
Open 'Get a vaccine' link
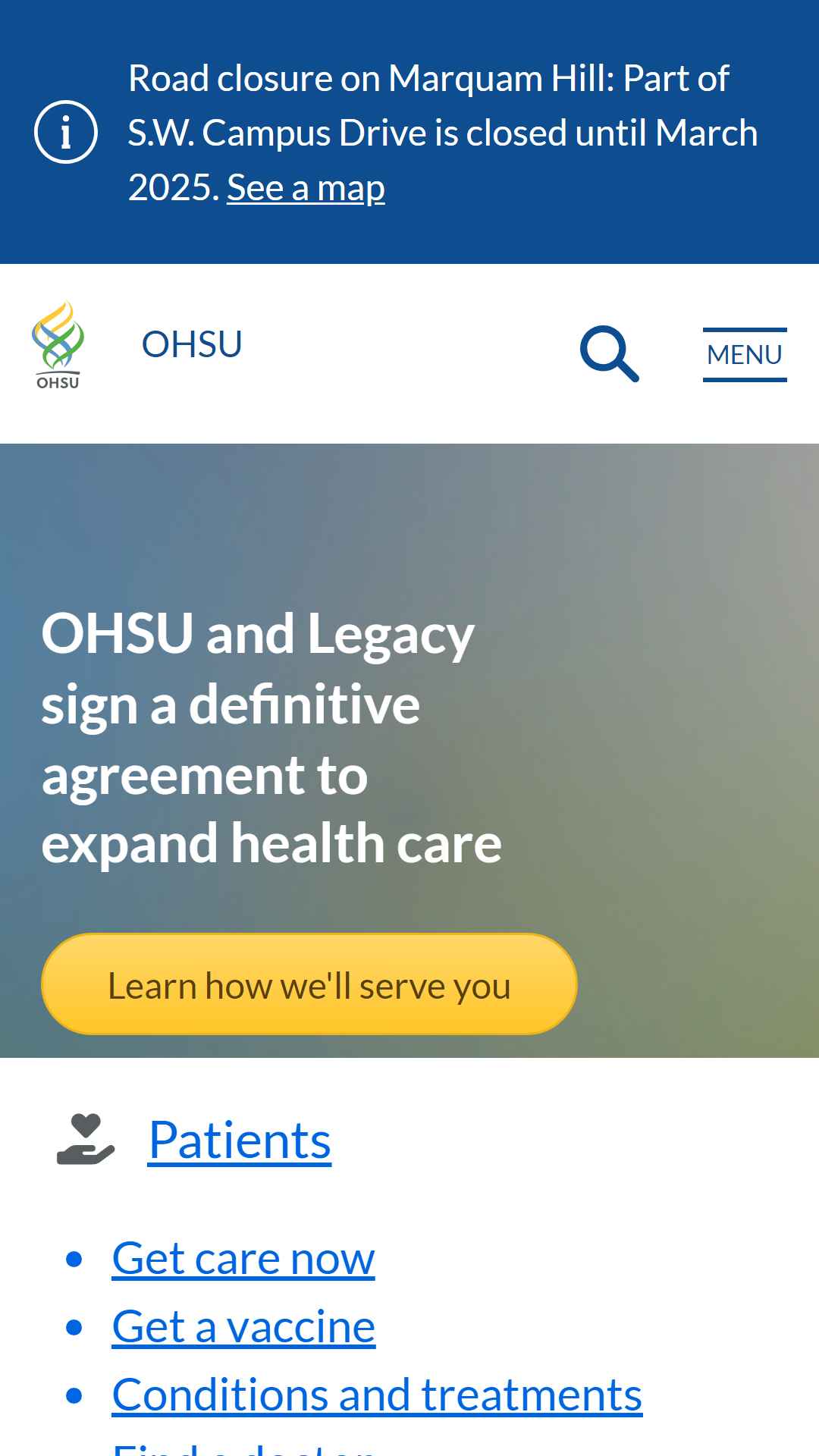[x=243, y=1326]
